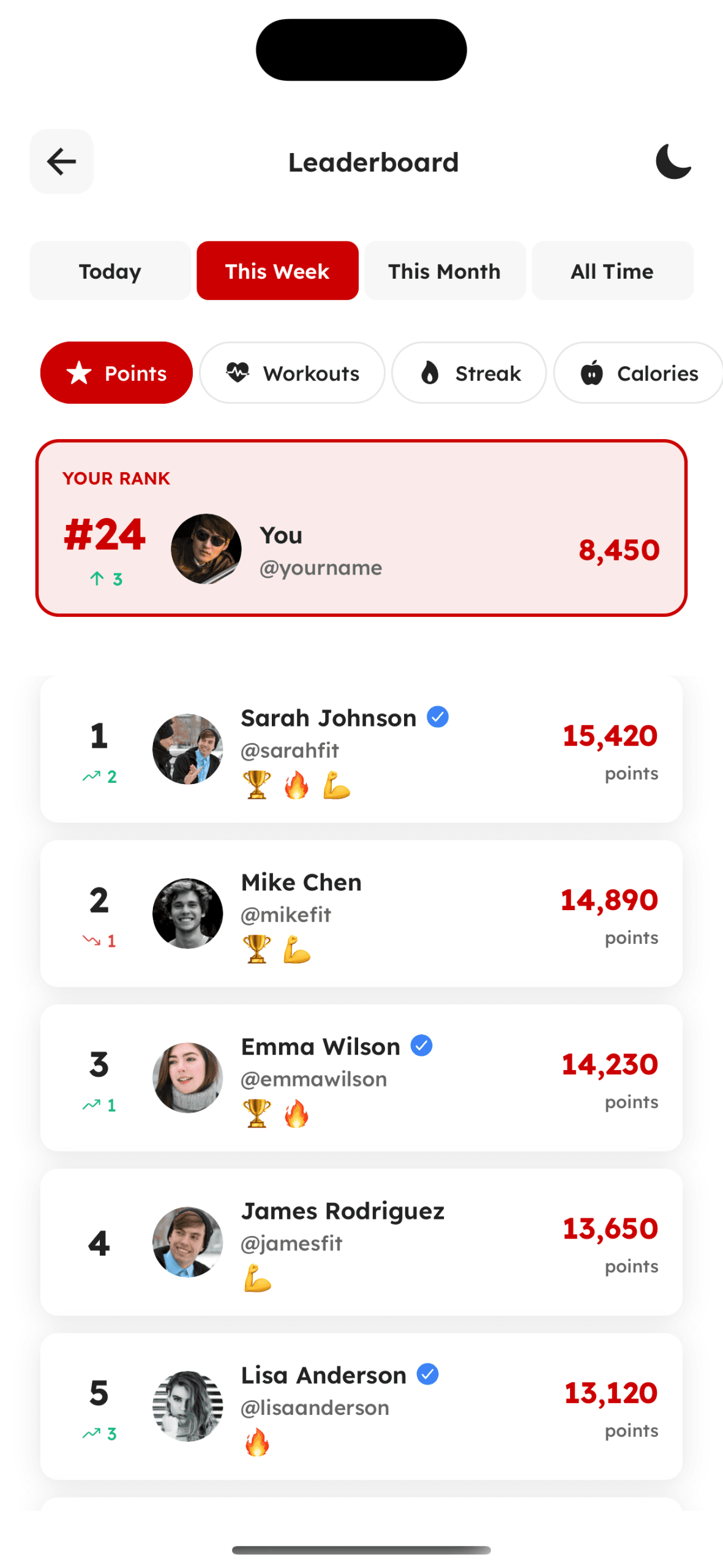723x1568 pixels.
Task: Switch to the Today tab
Action: (110, 271)
